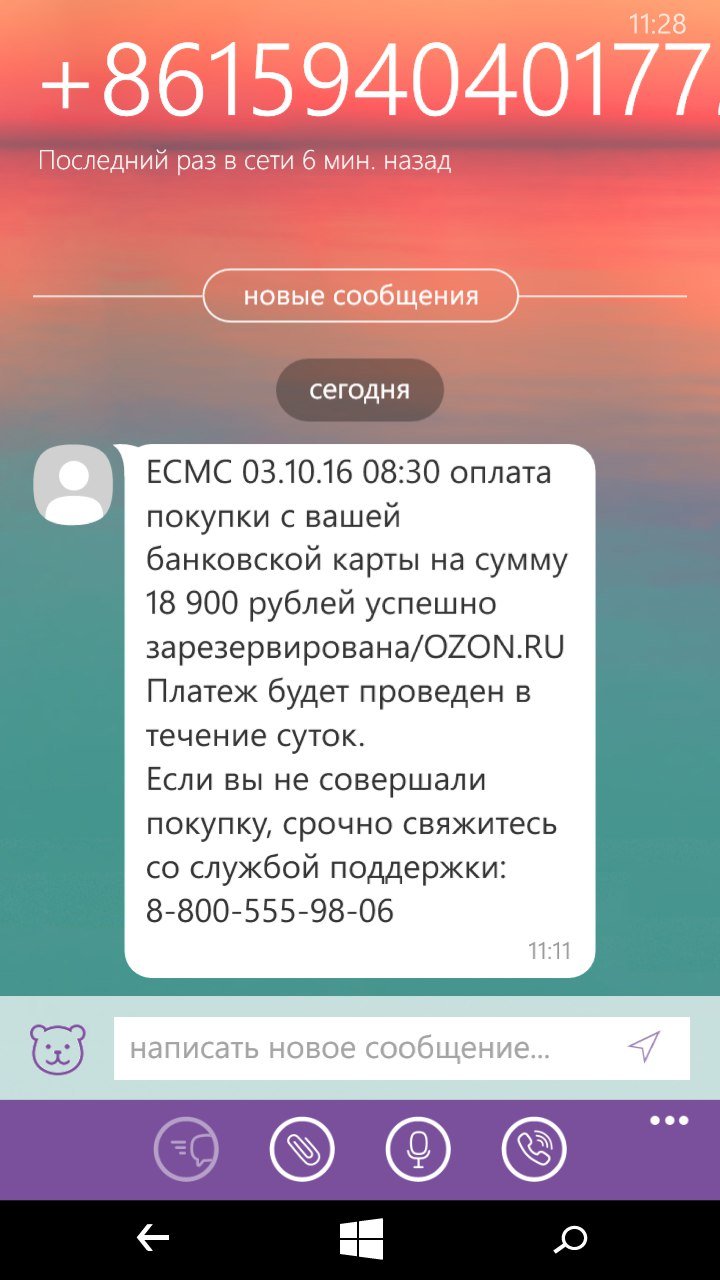Viewport: 720px width, 1280px height.
Task: Open system search magnifier
Action: point(570,1240)
